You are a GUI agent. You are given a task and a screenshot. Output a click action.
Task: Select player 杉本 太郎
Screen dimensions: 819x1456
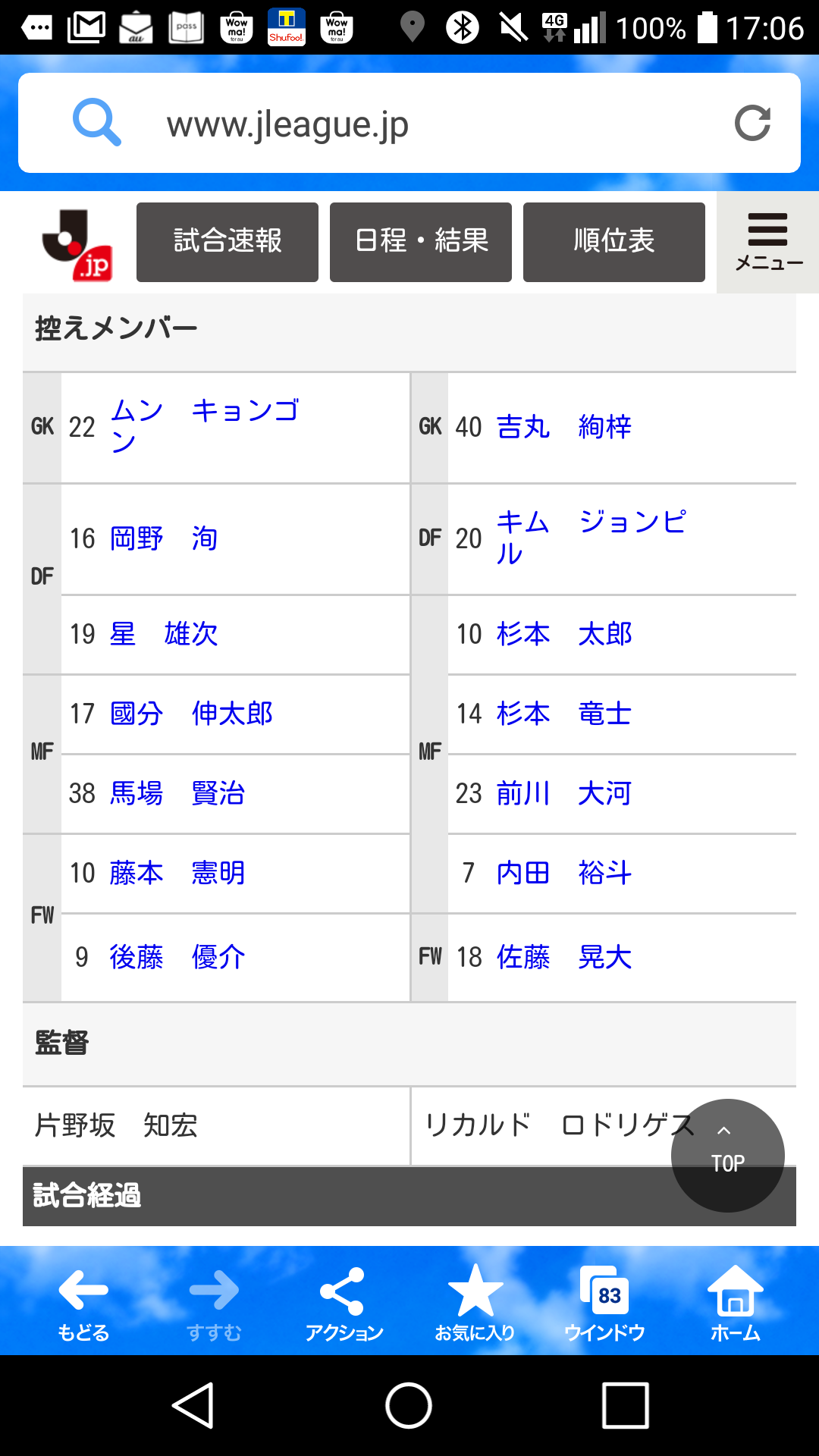[x=564, y=634]
